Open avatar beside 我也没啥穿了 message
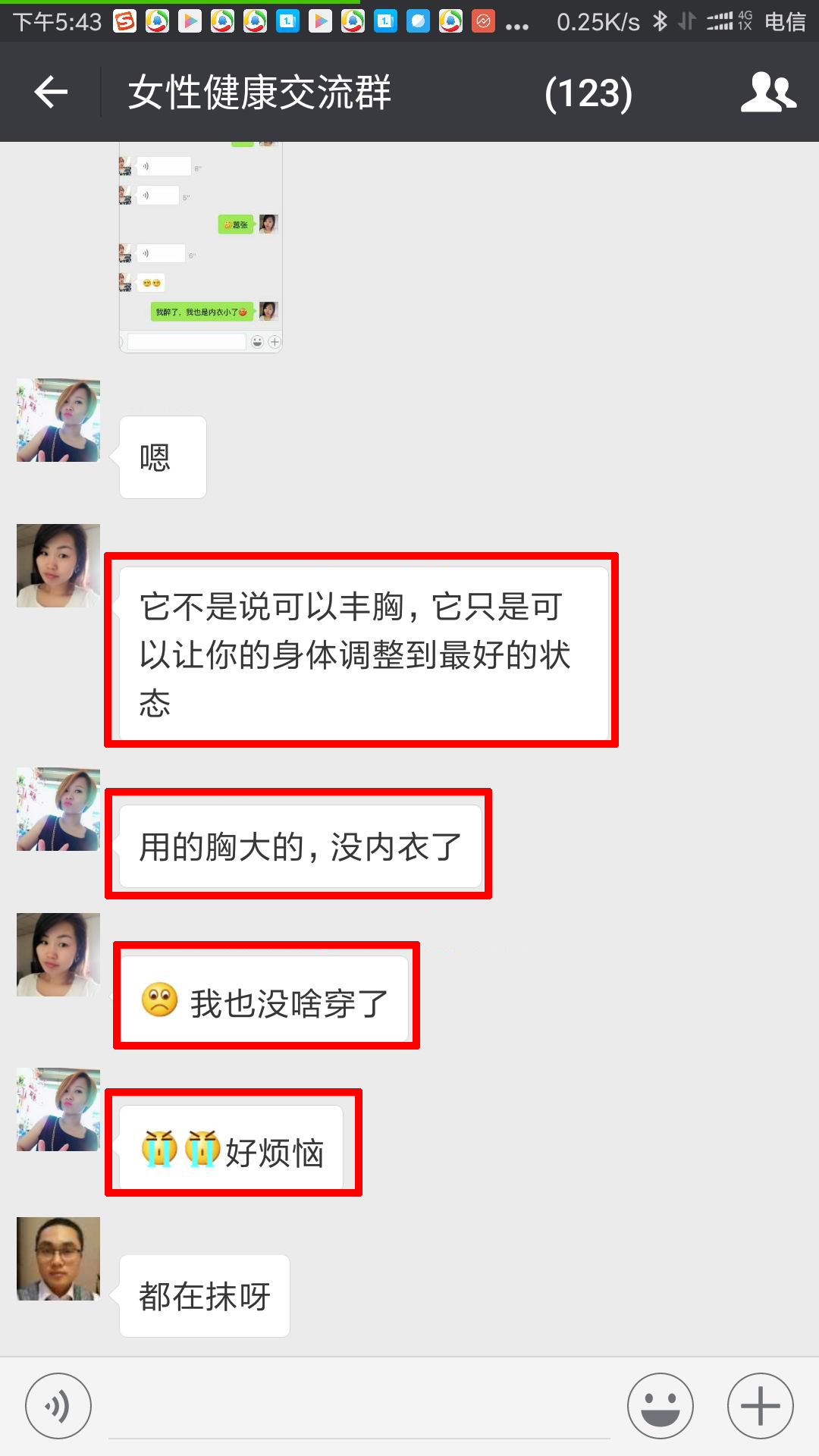The height and width of the screenshot is (1456, 819). pyautogui.click(x=58, y=955)
